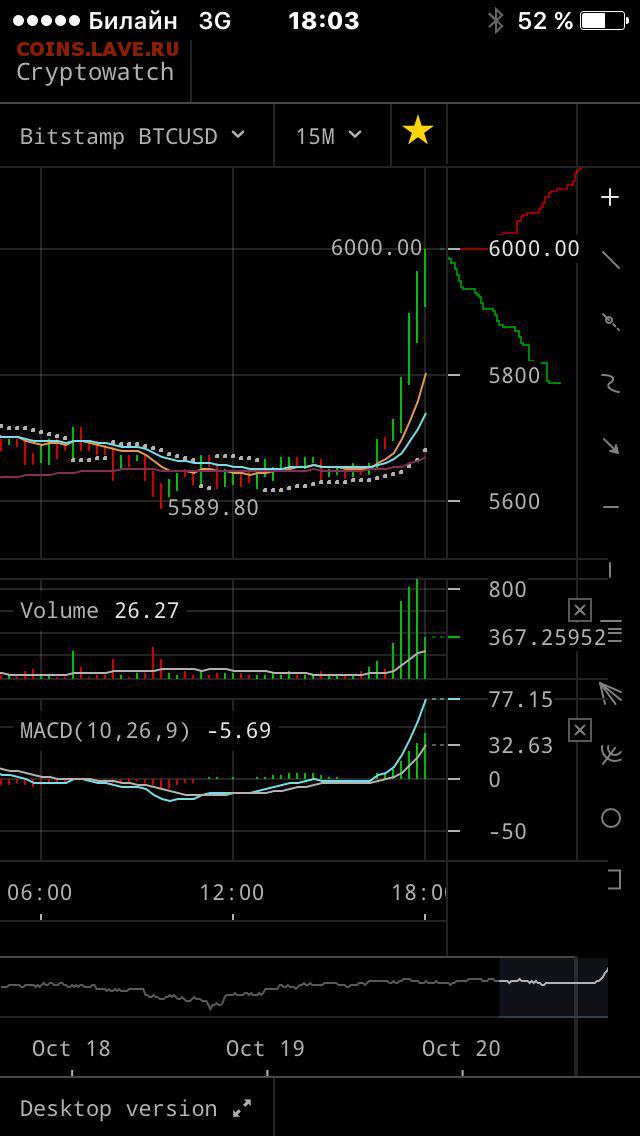Choose the fan lines drawing tool

pyautogui.click(x=612, y=694)
